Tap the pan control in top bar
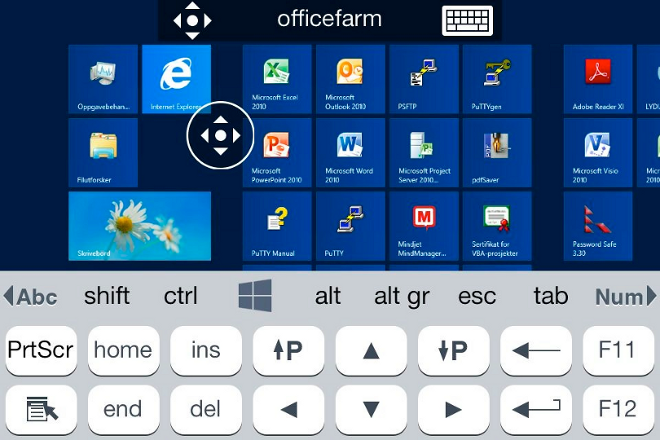 coord(192,20)
